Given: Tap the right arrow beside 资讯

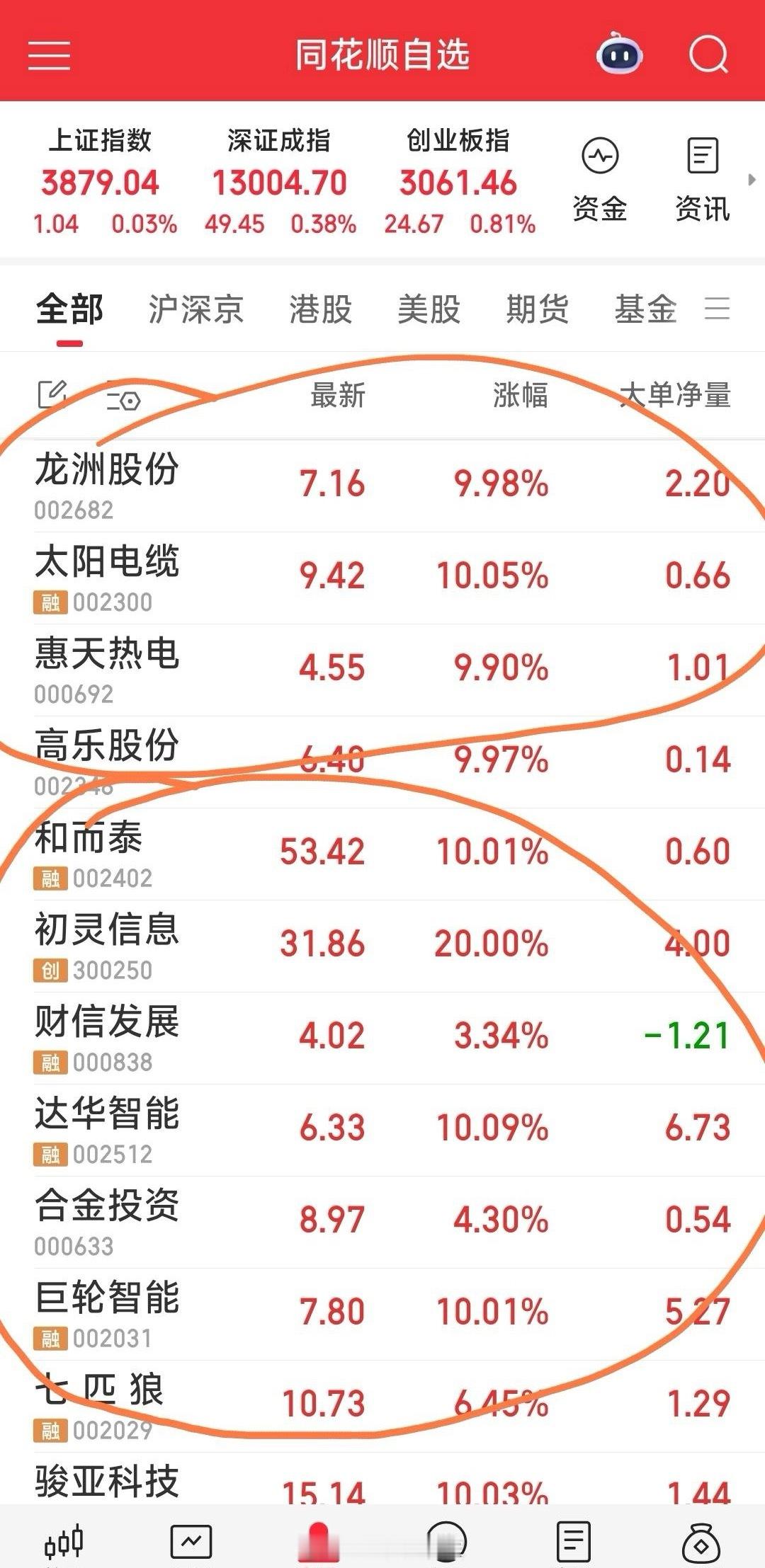Looking at the screenshot, I should click(x=751, y=178).
